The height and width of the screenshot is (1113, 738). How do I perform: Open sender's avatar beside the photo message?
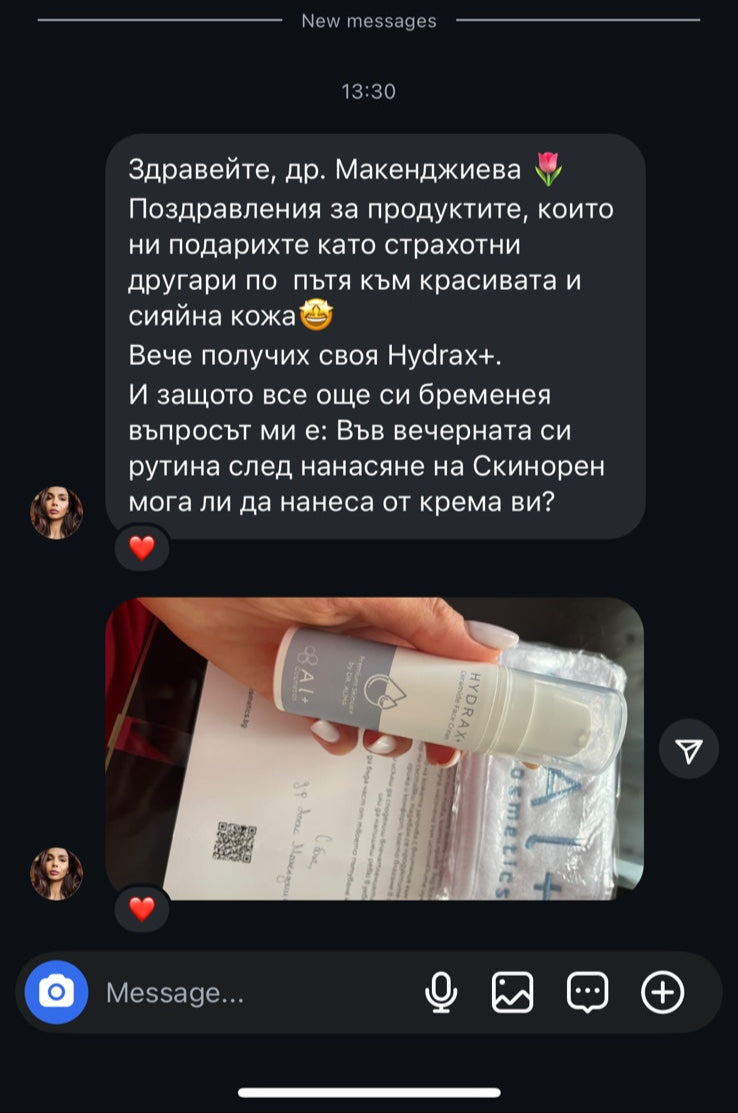point(56,873)
